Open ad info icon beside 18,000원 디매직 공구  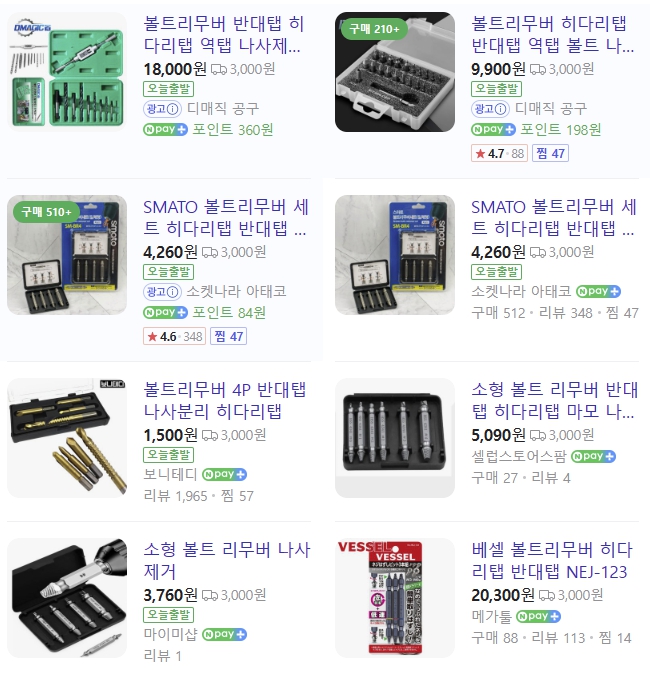174,108
